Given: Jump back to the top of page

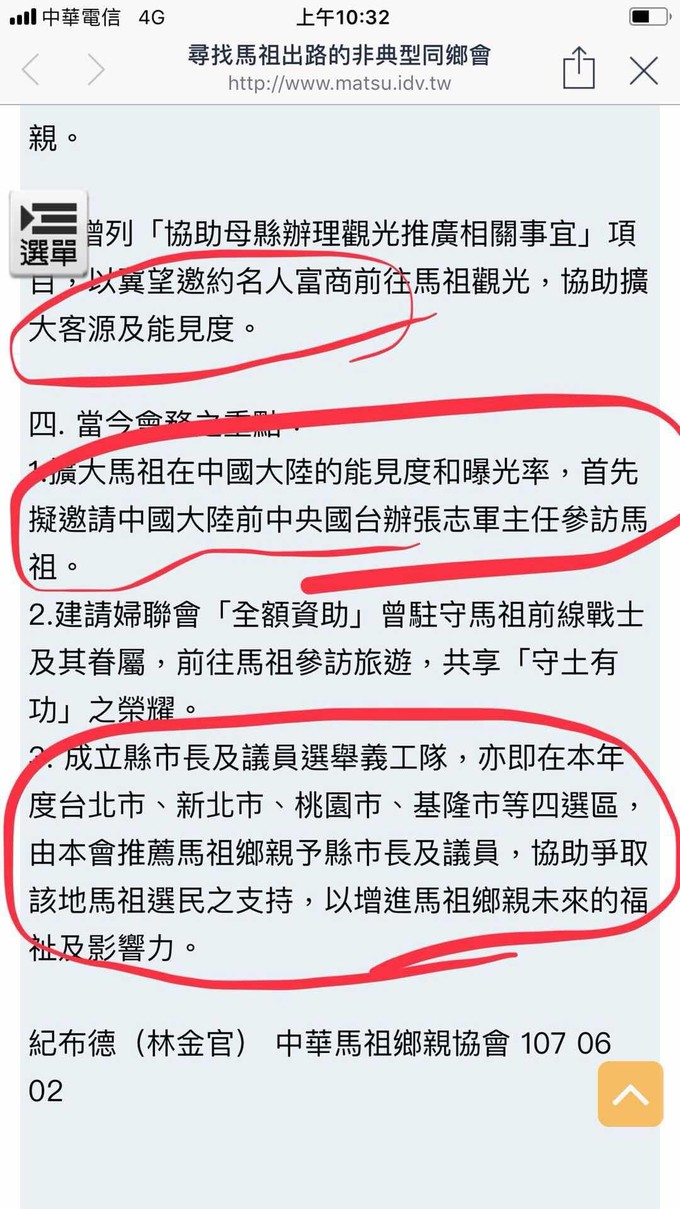Looking at the screenshot, I should click(x=630, y=1094).
